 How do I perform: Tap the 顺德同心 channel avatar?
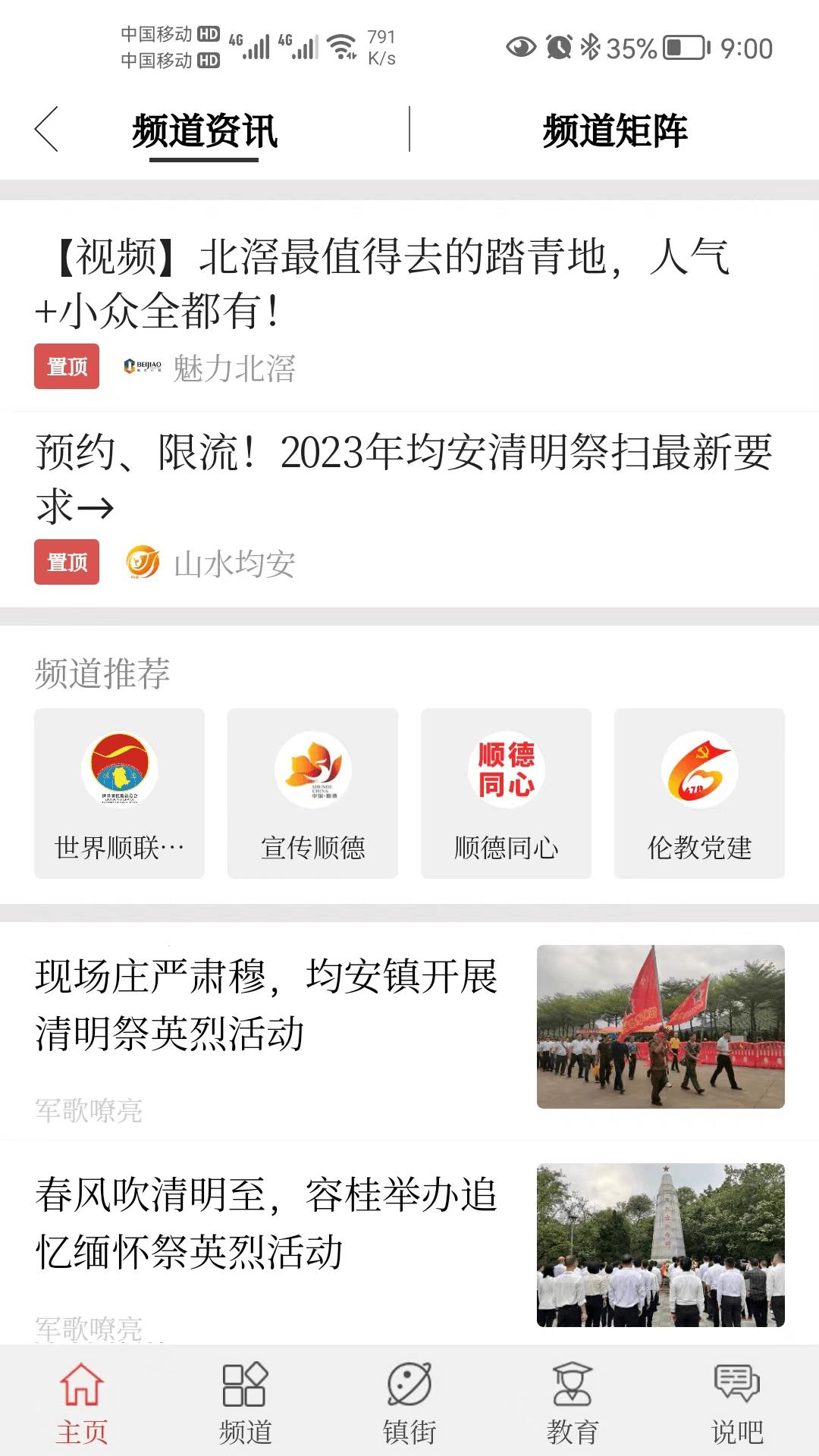tap(507, 769)
